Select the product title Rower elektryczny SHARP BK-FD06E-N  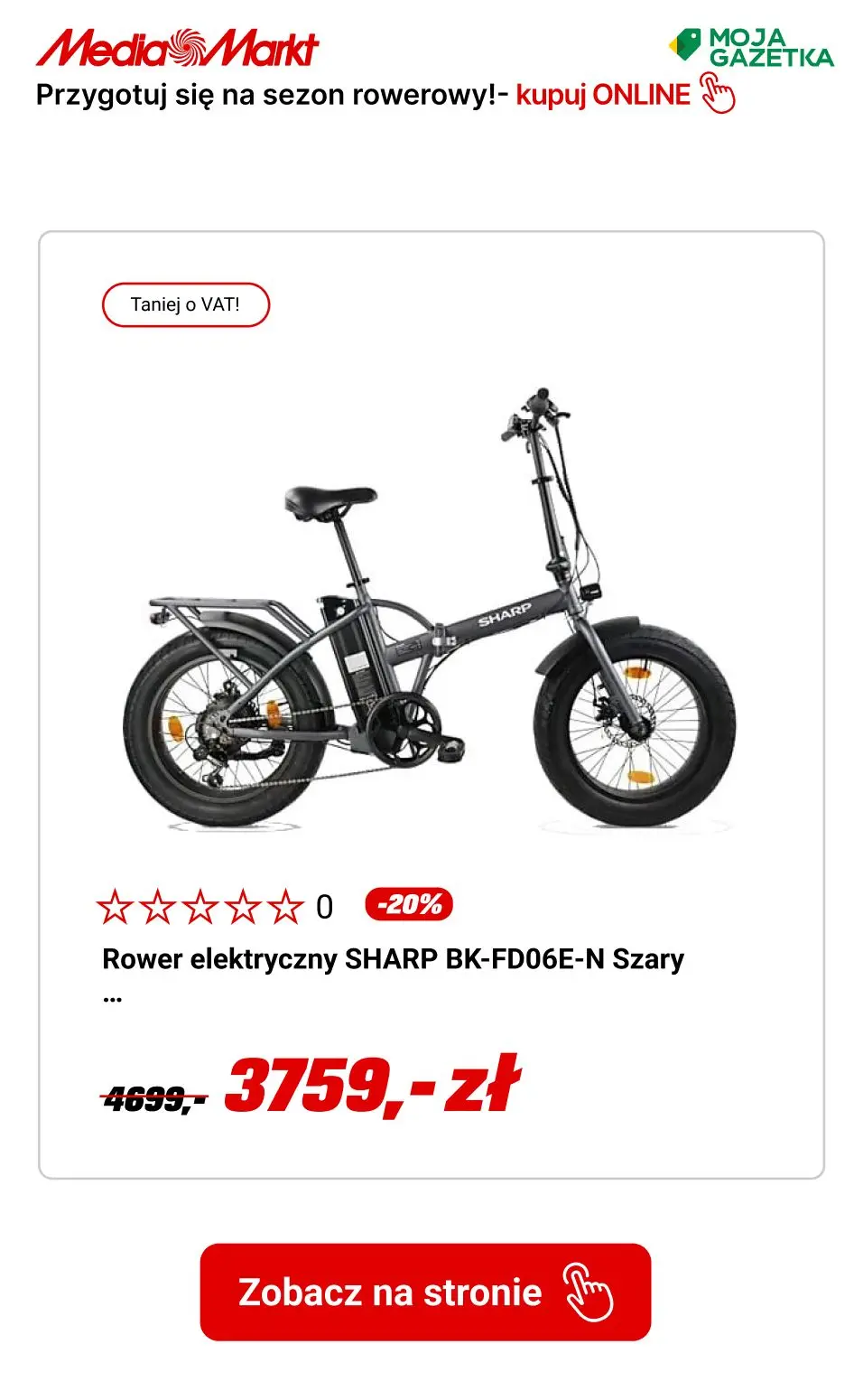pyautogui.click(x=393, y=961)
